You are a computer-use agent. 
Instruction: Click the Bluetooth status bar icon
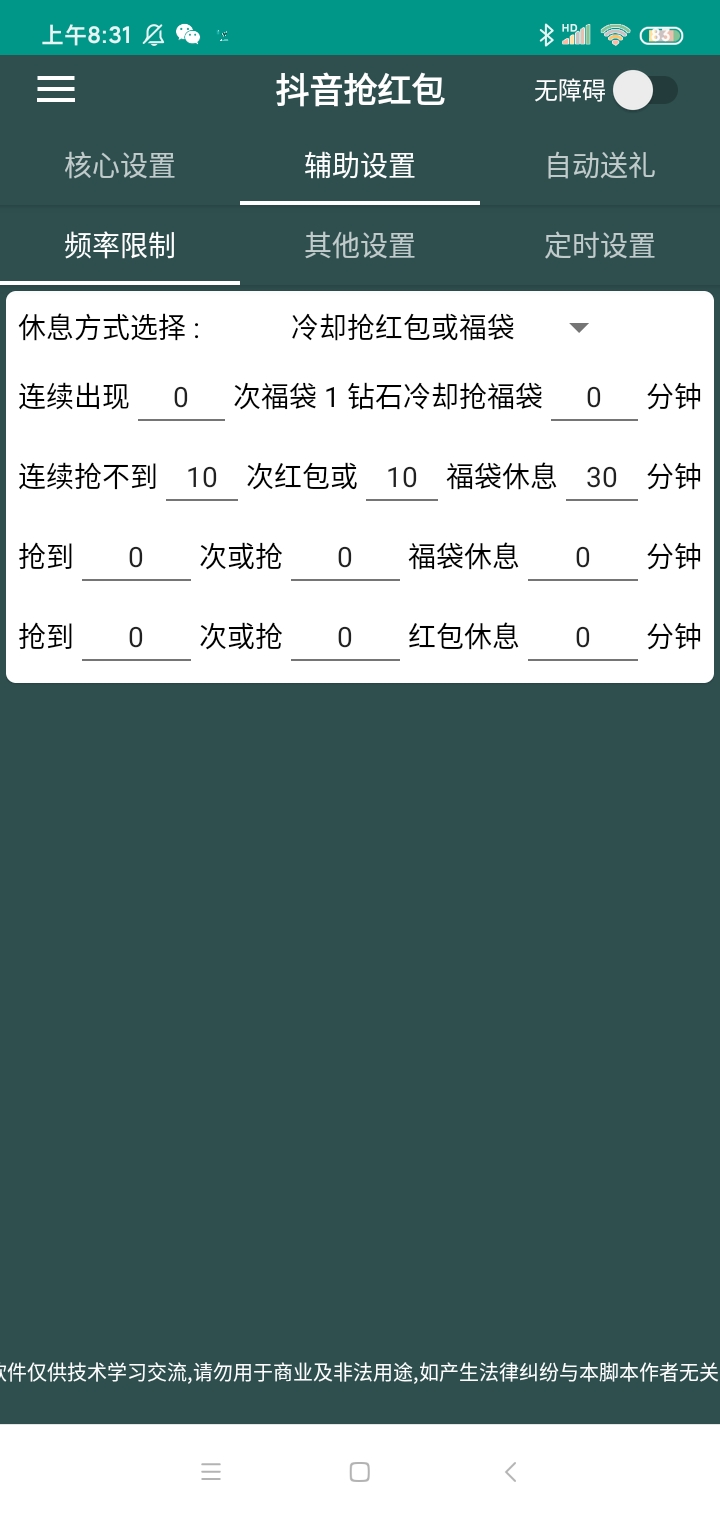tap(546, 30)
